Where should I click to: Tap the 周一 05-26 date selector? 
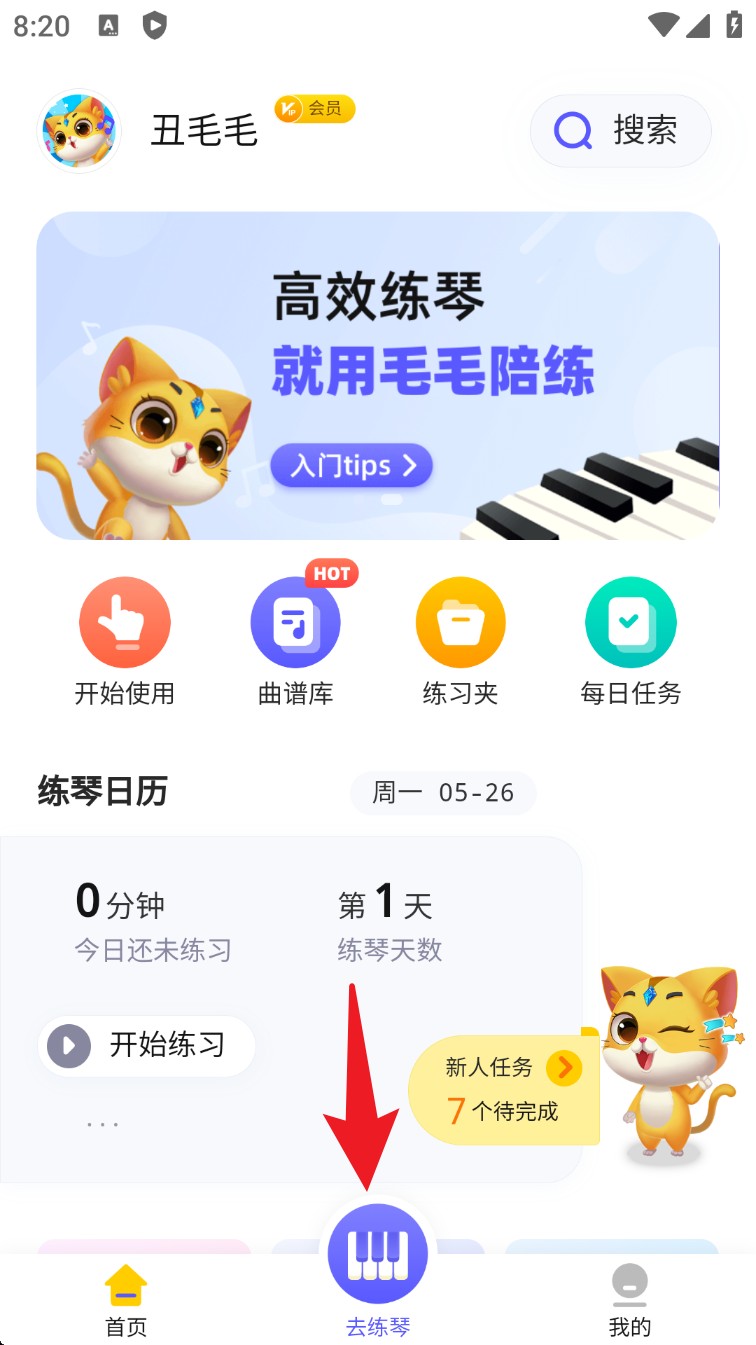point(442,792)
